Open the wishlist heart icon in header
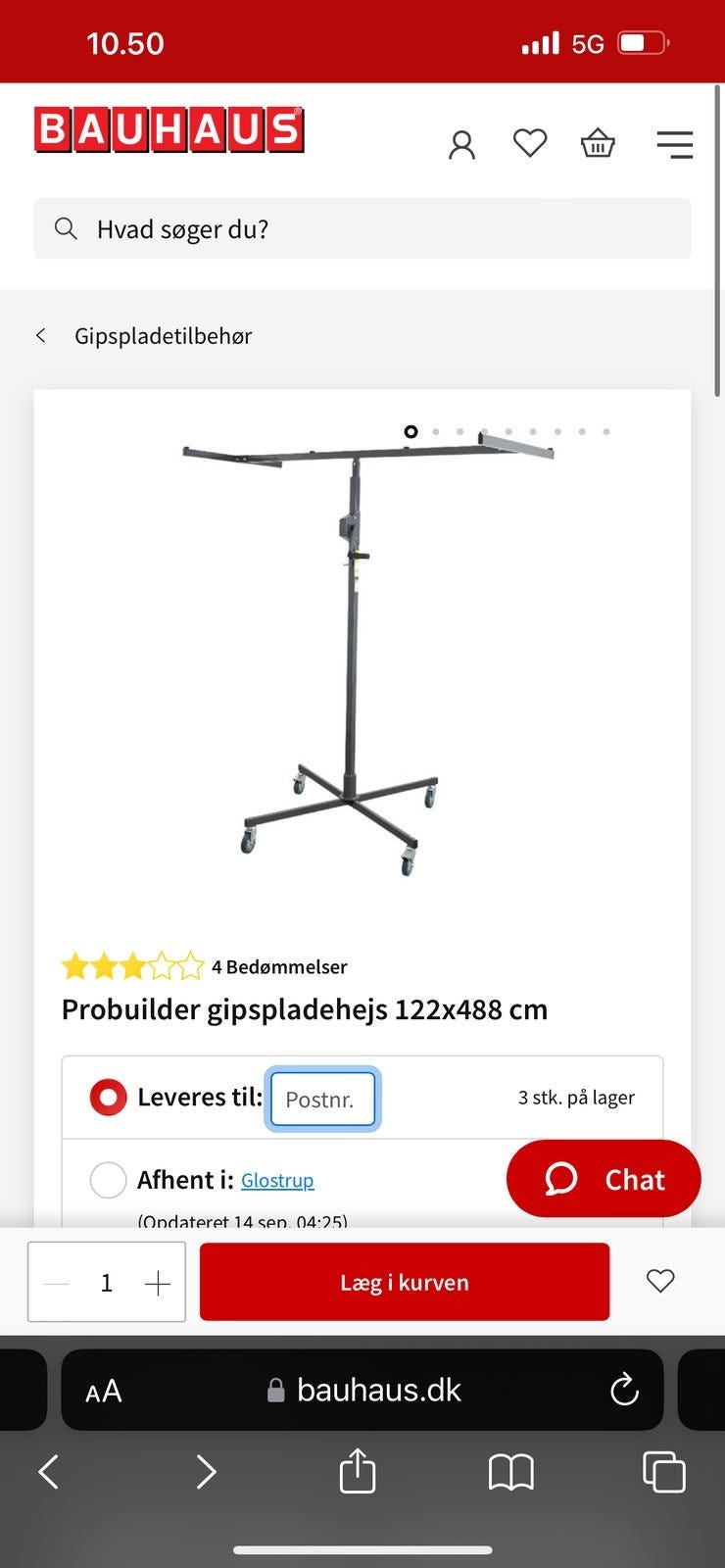The image size is (725, 1568). click(x=529, y=143)
